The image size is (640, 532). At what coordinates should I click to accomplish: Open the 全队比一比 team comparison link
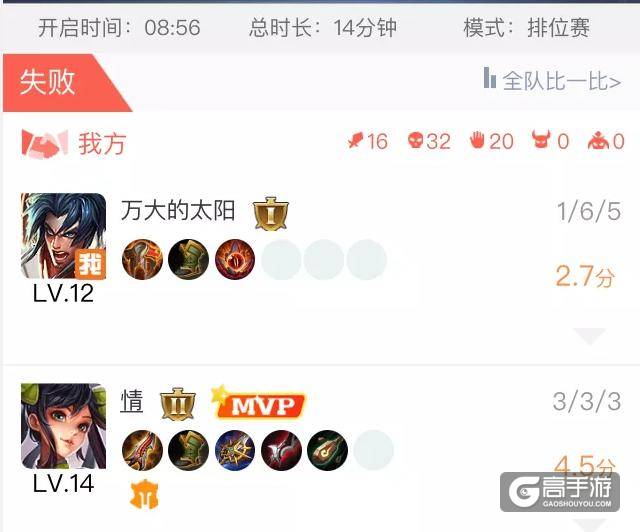(x=552, y=81)
